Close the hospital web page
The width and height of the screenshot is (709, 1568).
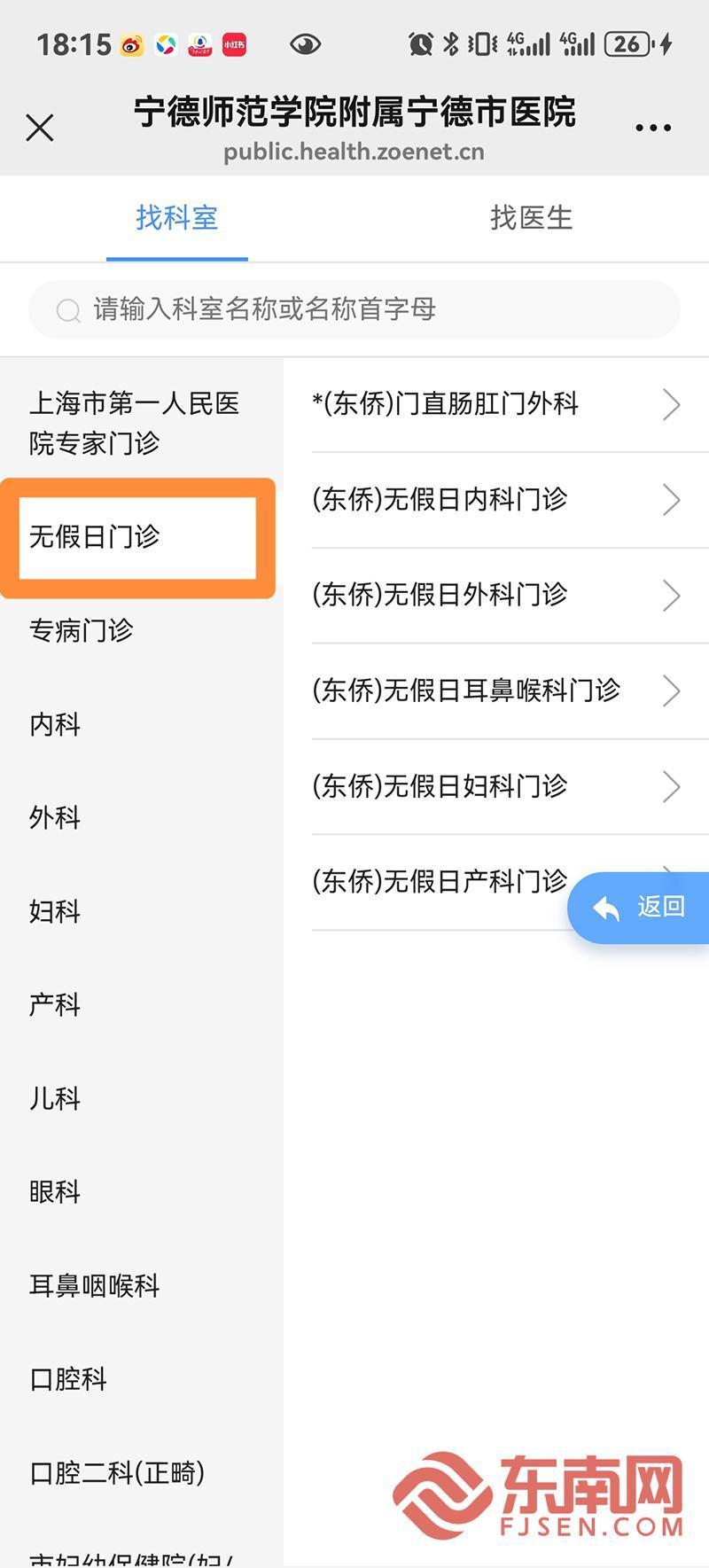tap(40, 128)
